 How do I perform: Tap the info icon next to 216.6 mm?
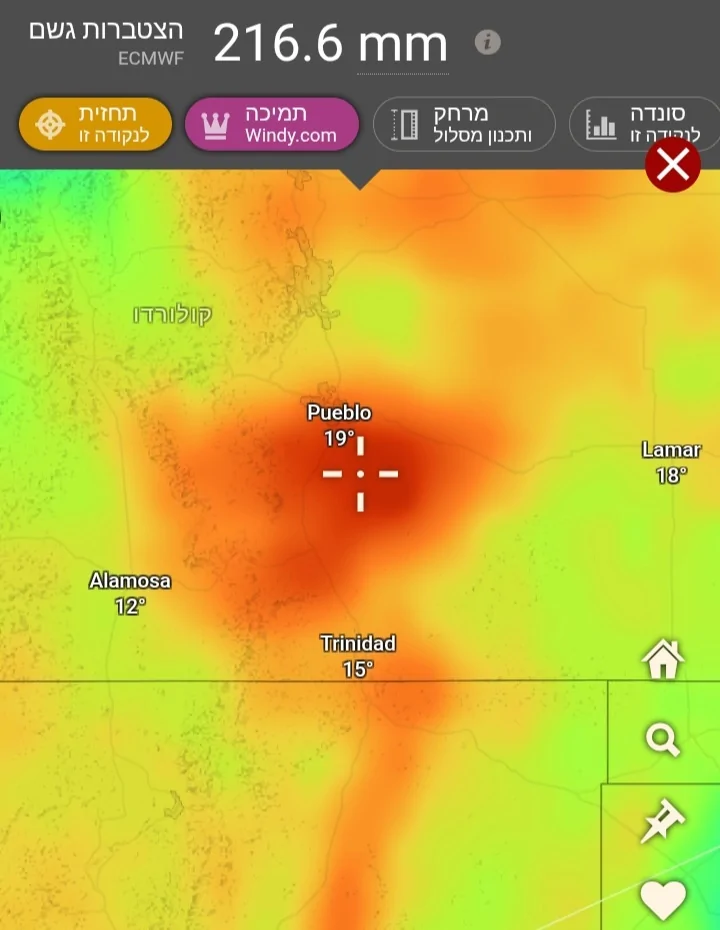(x=488, y=42)
